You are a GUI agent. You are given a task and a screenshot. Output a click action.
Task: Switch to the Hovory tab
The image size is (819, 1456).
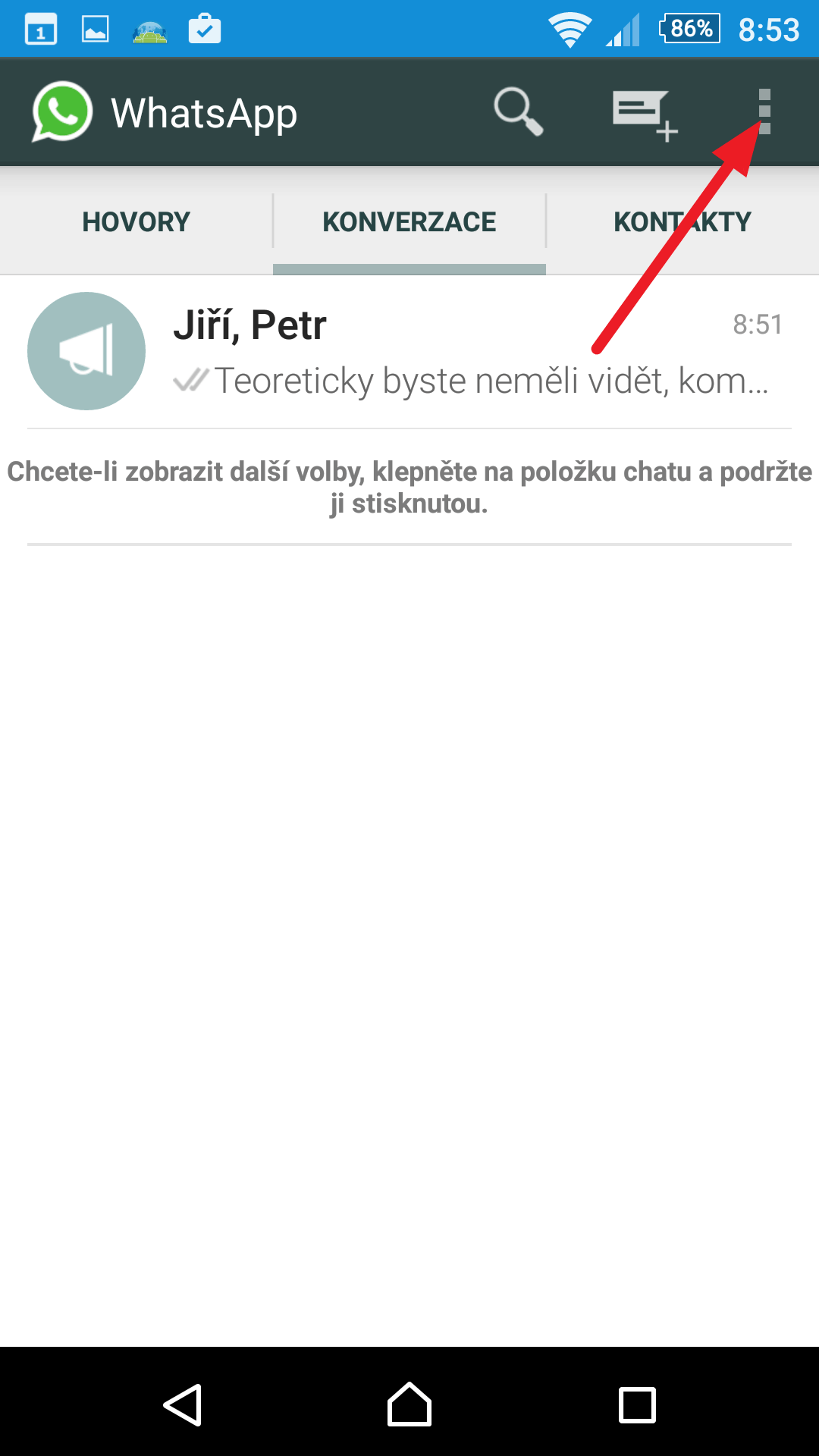tap(136, 221)
